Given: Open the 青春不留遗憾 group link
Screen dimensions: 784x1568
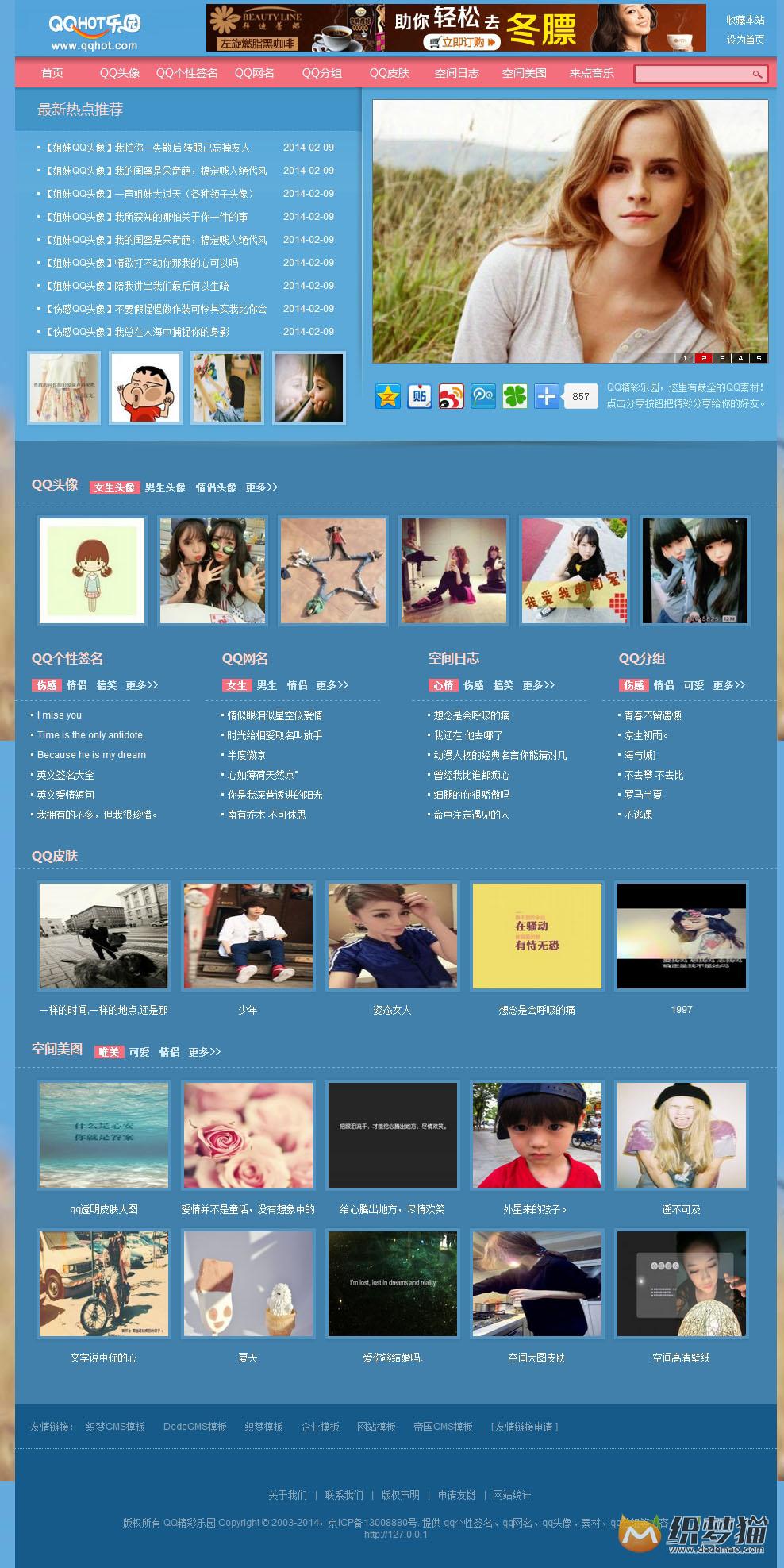Looking at the screenshot, I should pyautogui.click(x=652, y=715).
